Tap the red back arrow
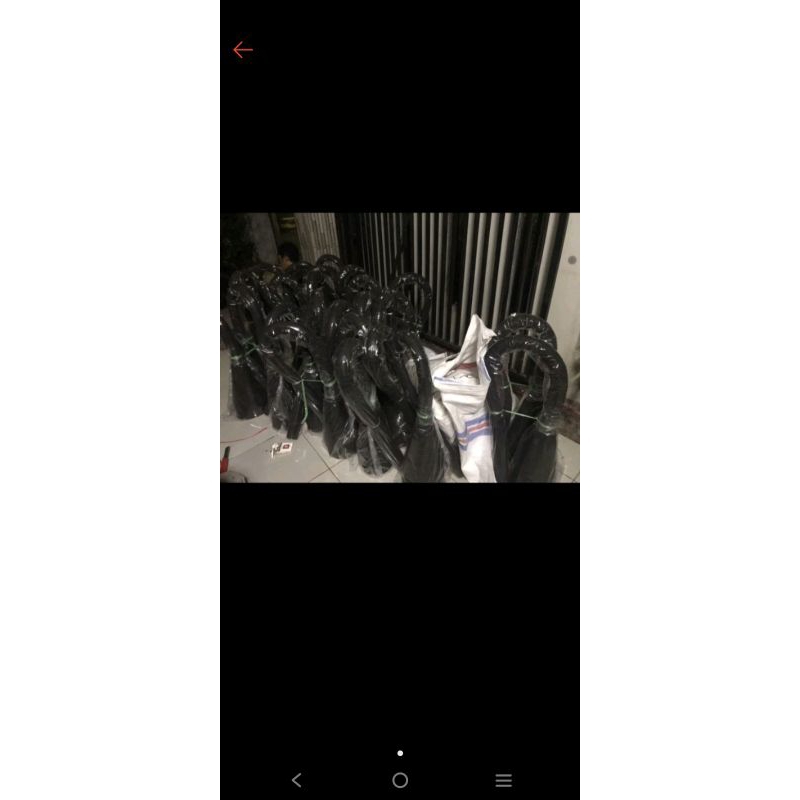The image size is (800, 800). click(243, 50)
